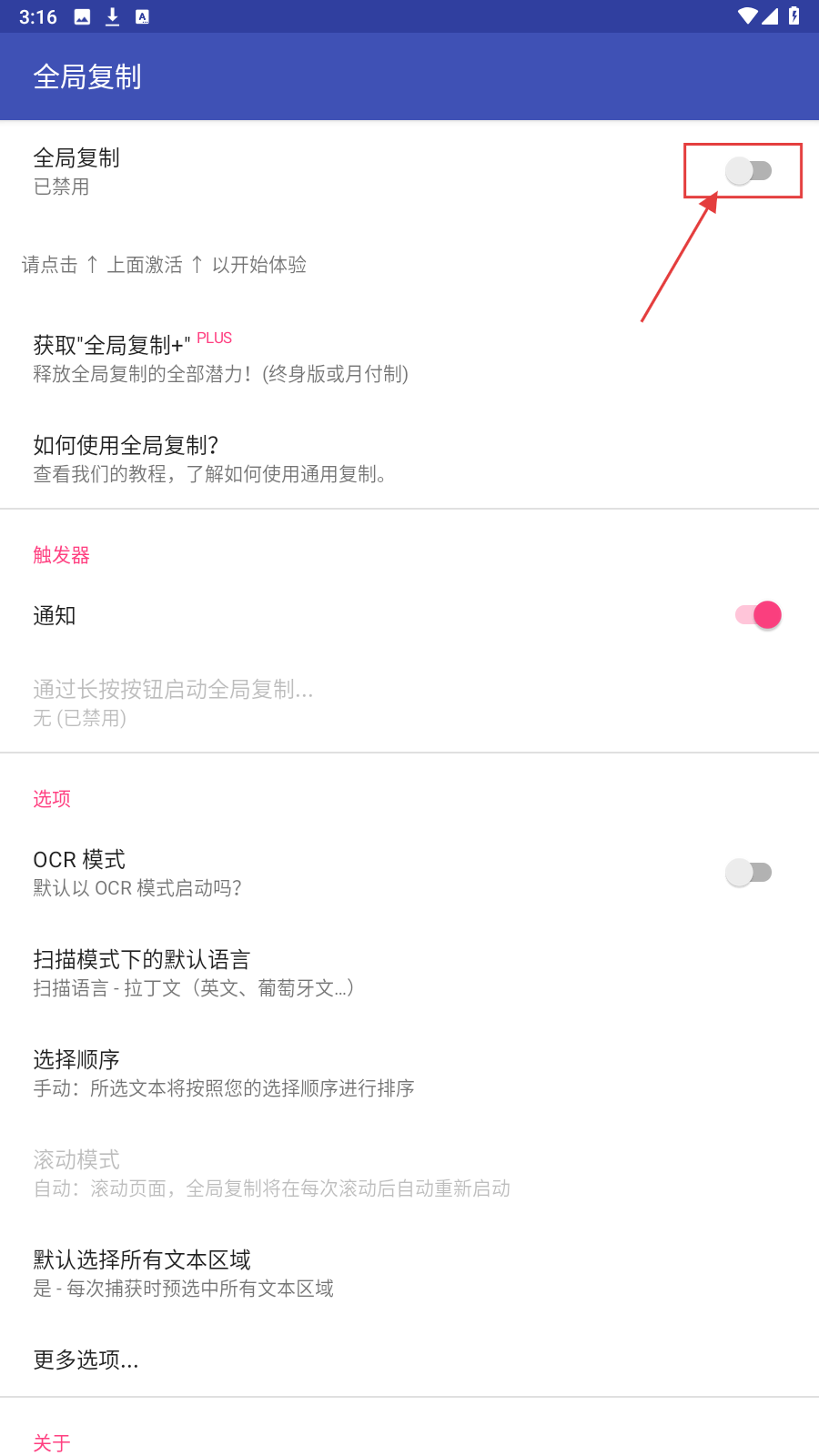Enable OCR 模式 switch
Image resolution: width=819 pixels, height=1456 pixels.
click(x=748, y=873)
